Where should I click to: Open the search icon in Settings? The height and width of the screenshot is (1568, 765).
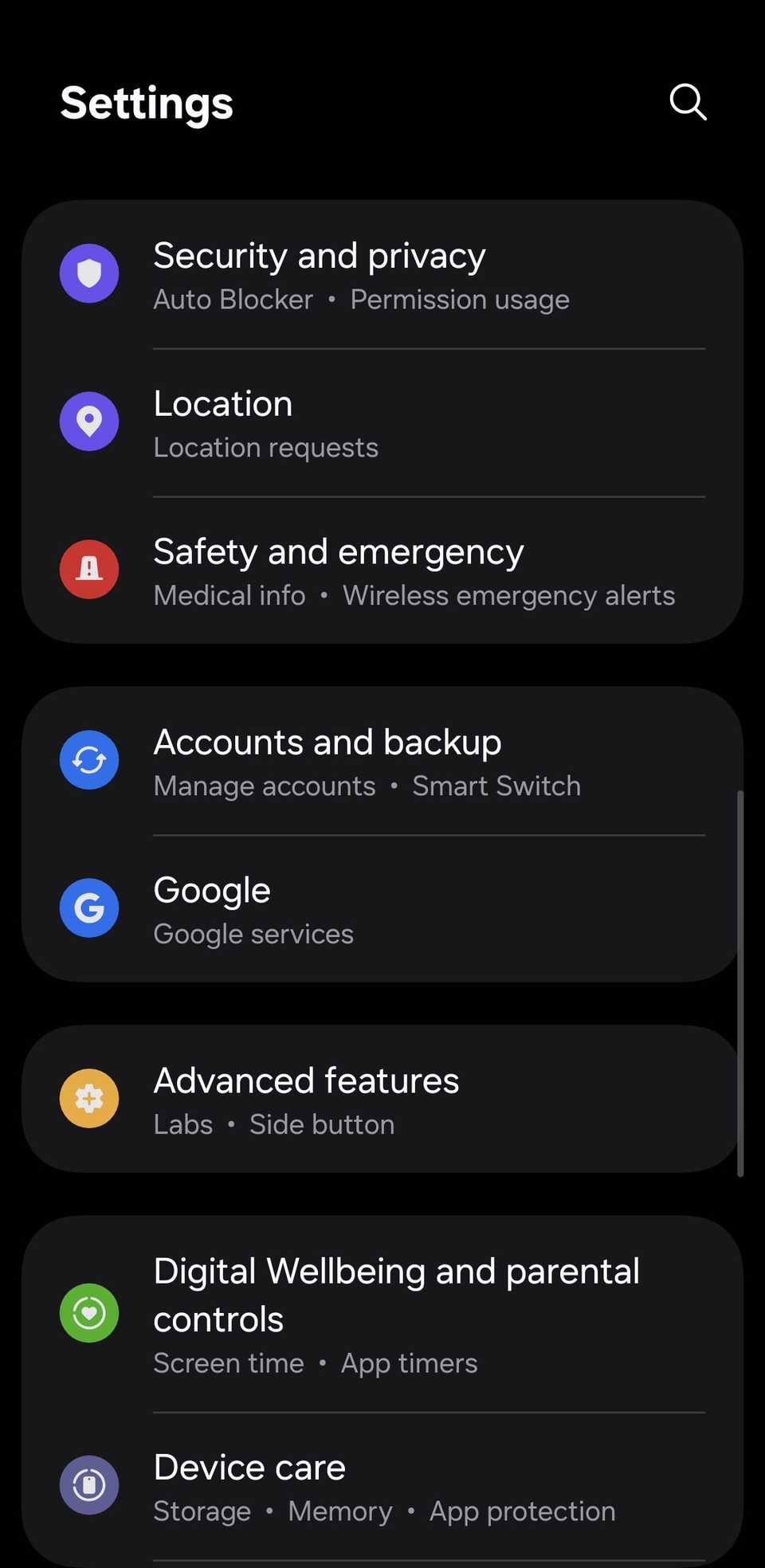coord(688,102)
